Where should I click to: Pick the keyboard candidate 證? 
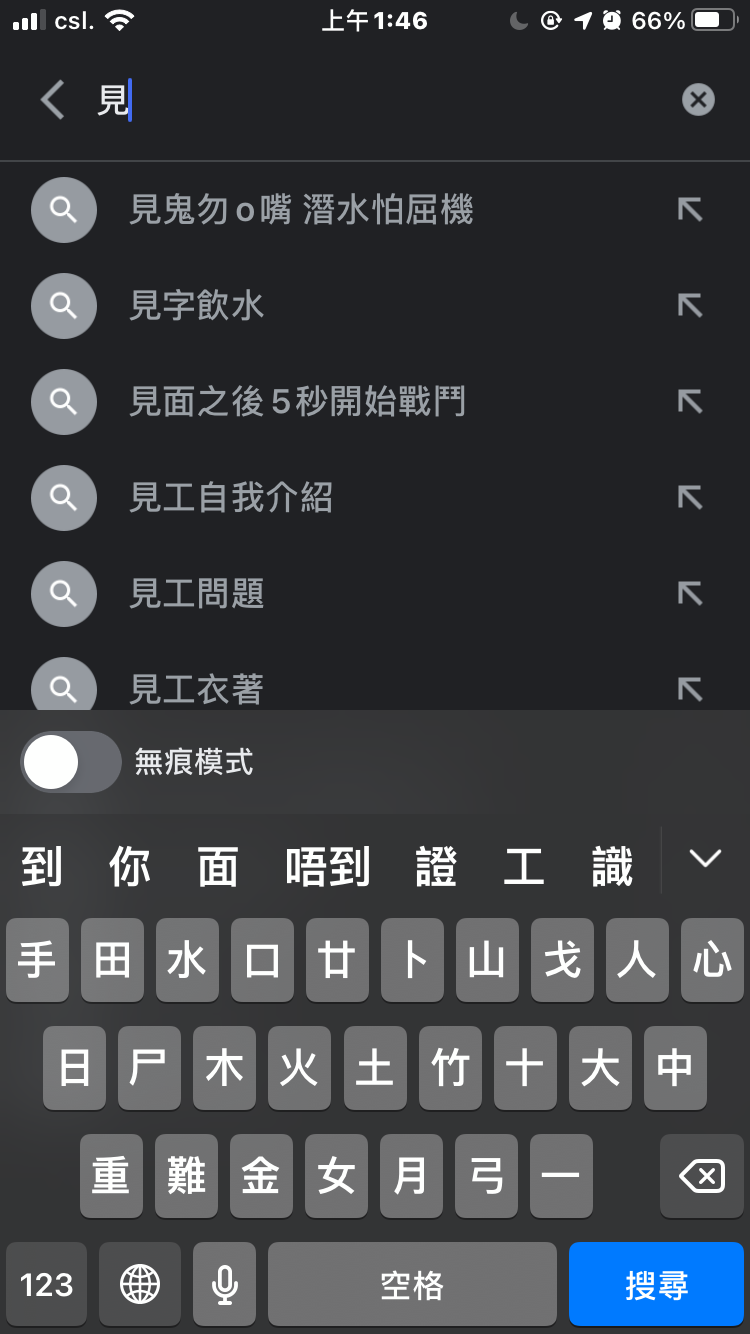[436, 866]
